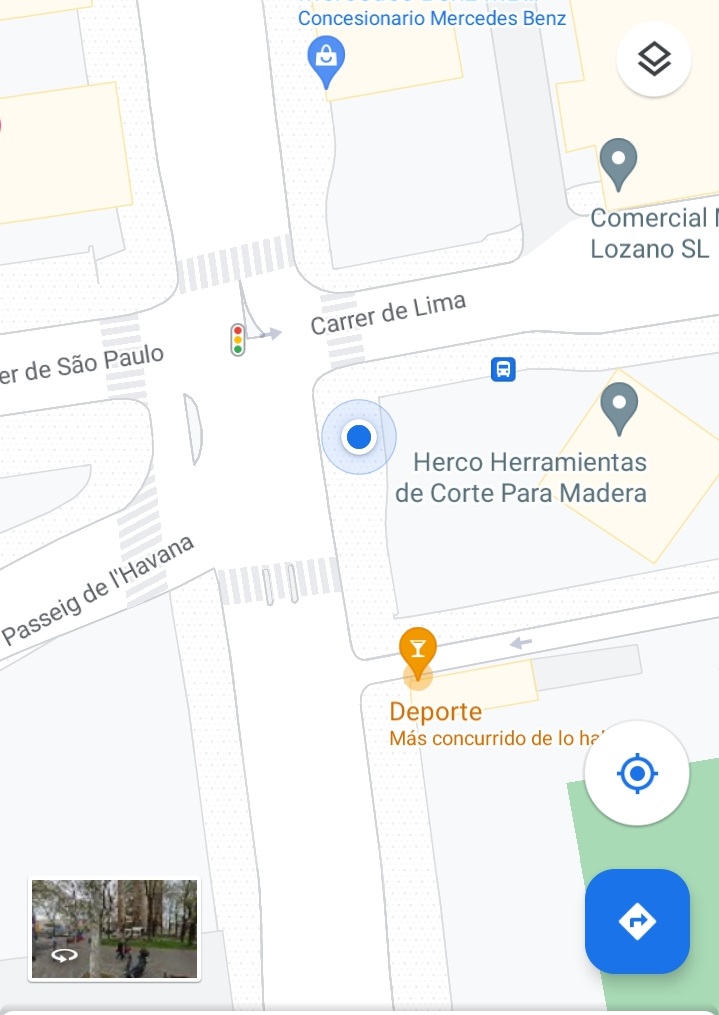719x1015 pixels.
Task: Open the Street View preview thumbnail
Action: 114,929
